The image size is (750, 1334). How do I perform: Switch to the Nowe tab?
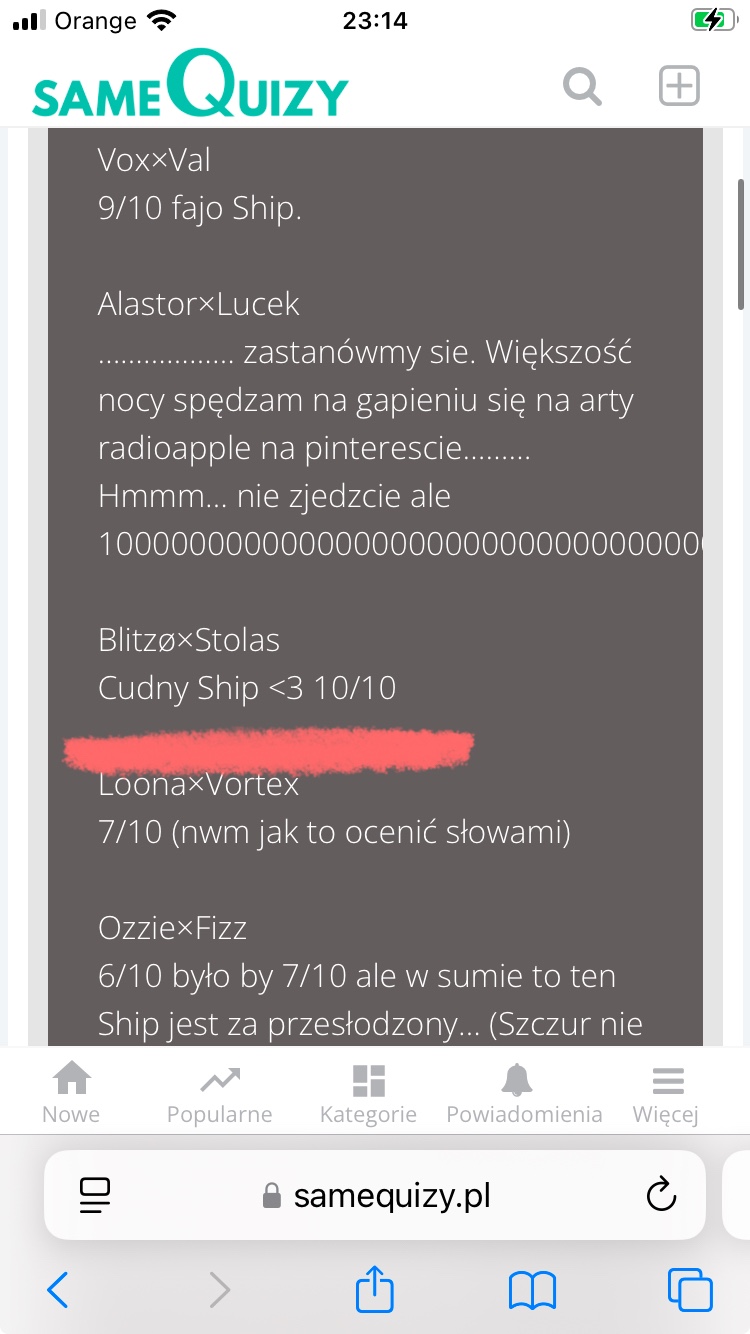click(71, 1093)
